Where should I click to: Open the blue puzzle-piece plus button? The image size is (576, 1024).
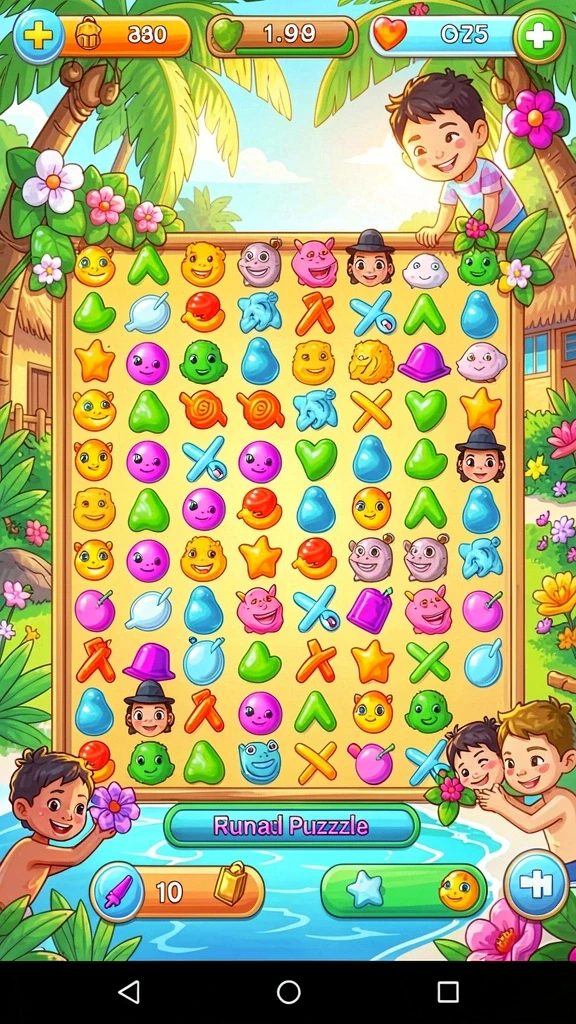[536, 884]
